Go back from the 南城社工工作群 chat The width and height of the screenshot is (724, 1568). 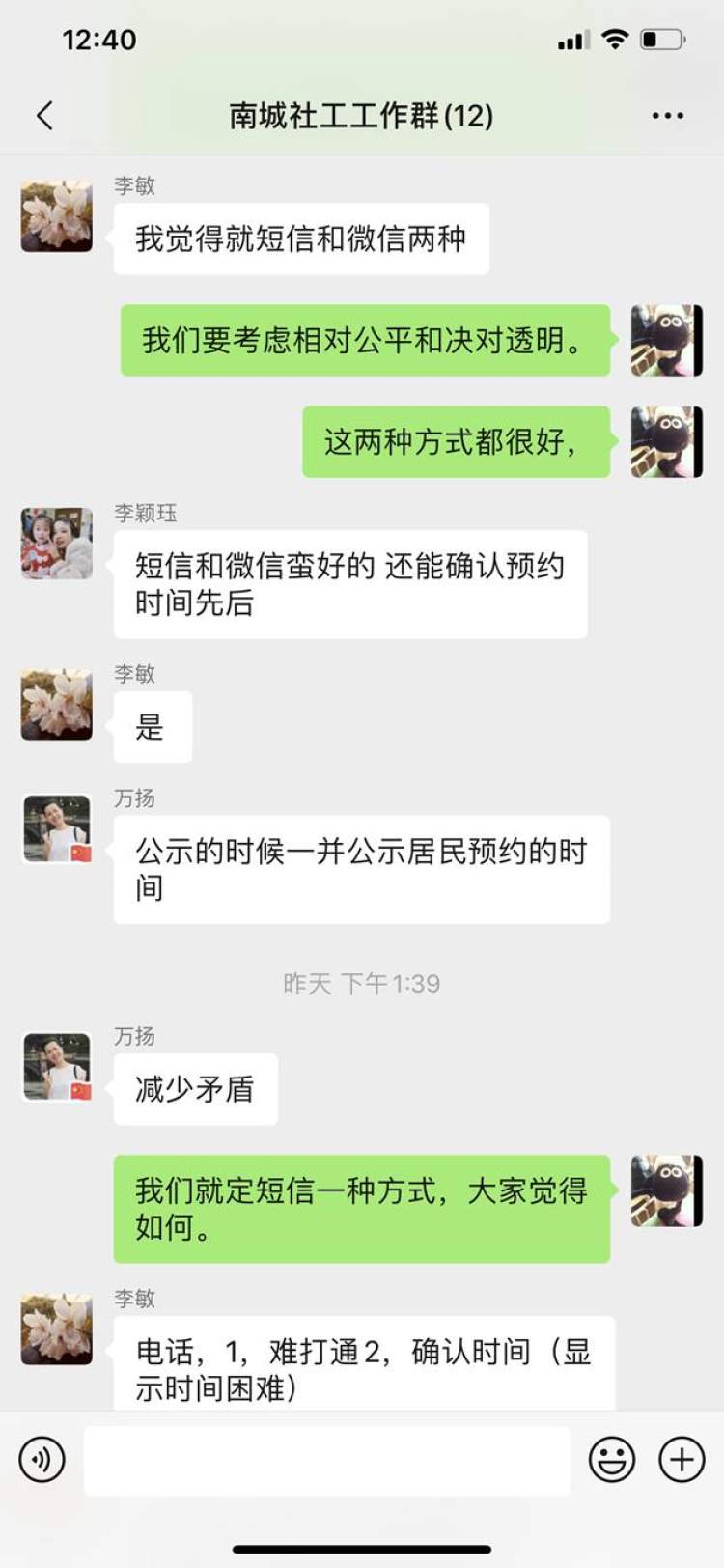[x=44, y=116]
